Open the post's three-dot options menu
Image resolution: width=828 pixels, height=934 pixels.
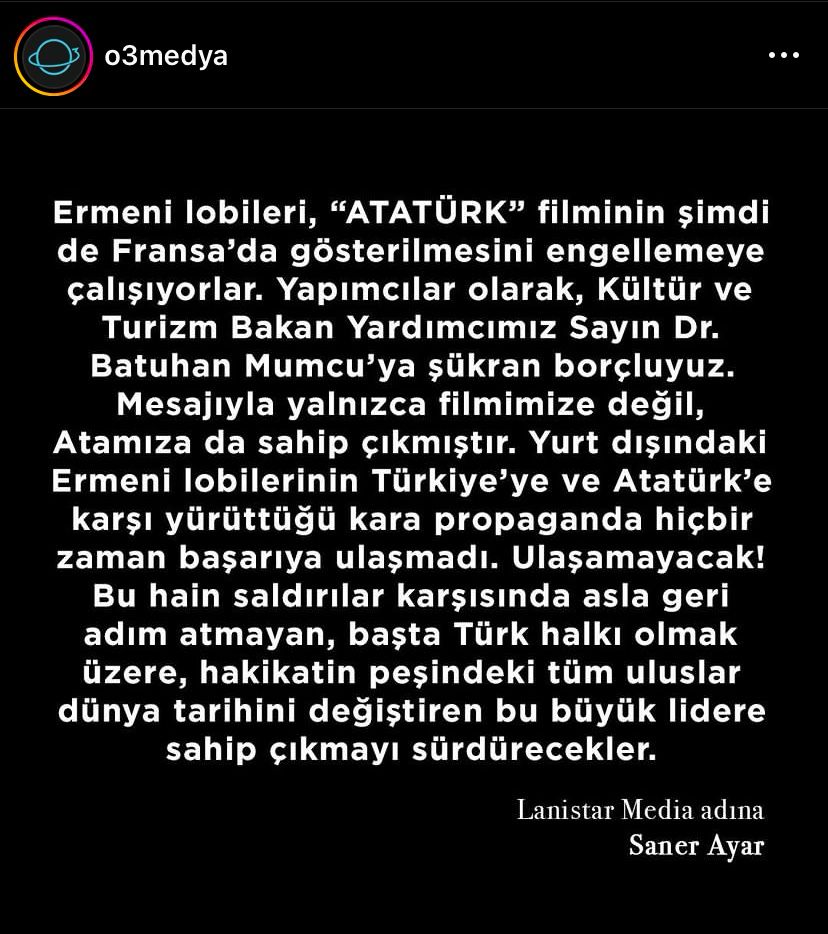pos(784,56)
